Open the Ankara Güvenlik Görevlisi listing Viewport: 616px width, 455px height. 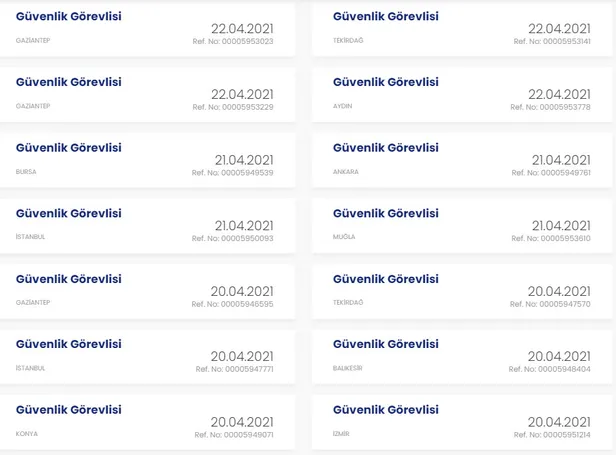385,148
